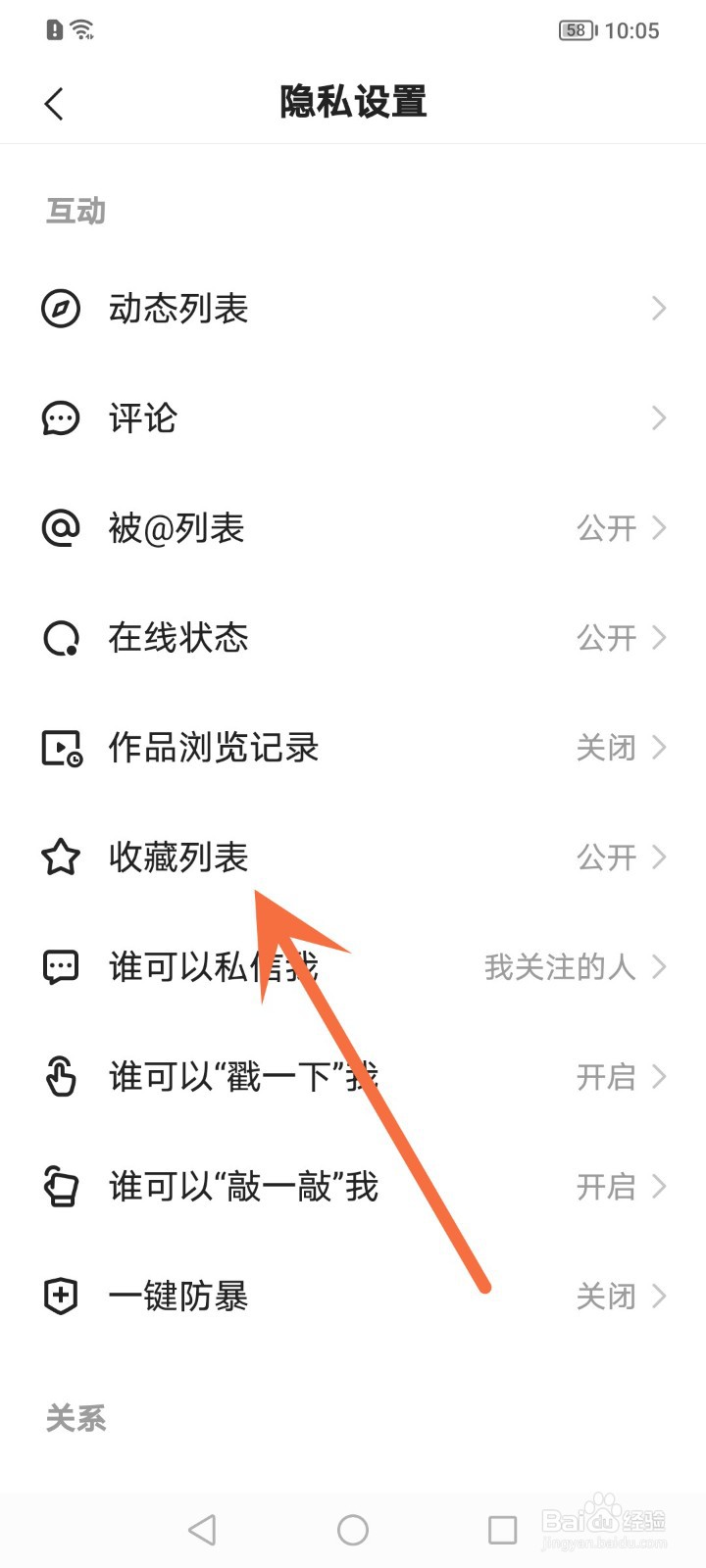Tap the poke finger icon beside 谁可以"戳一下"我

(x=61, y=1077)
